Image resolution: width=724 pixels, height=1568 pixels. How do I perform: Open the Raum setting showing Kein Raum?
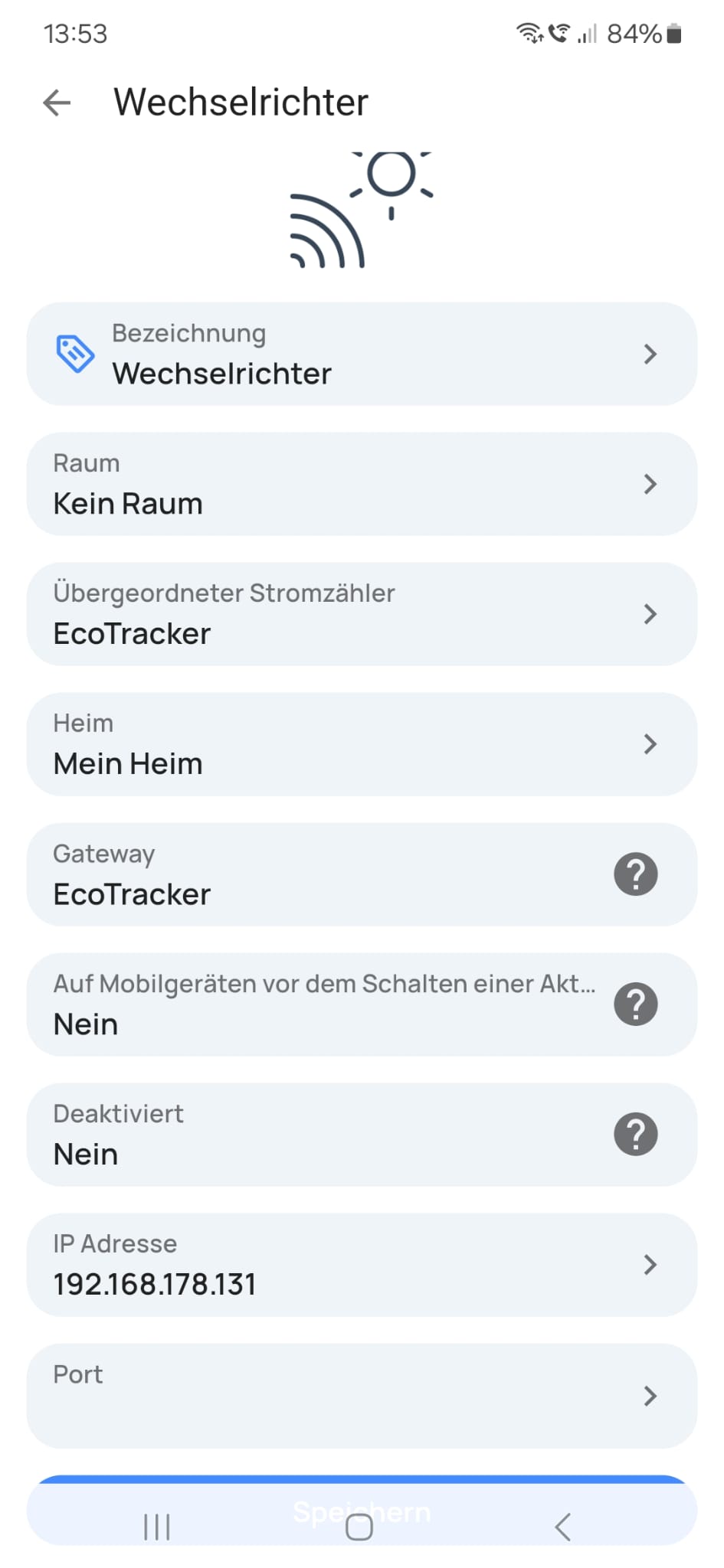(x=362, y=484)
